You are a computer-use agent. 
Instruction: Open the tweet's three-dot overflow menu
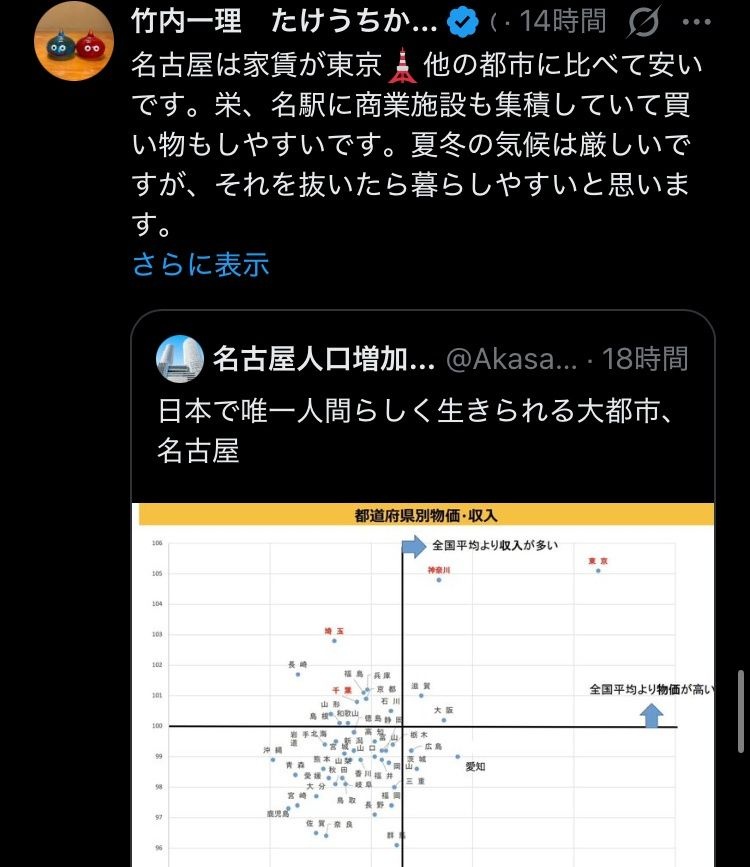pyautogui.click(x=697, y=20)
